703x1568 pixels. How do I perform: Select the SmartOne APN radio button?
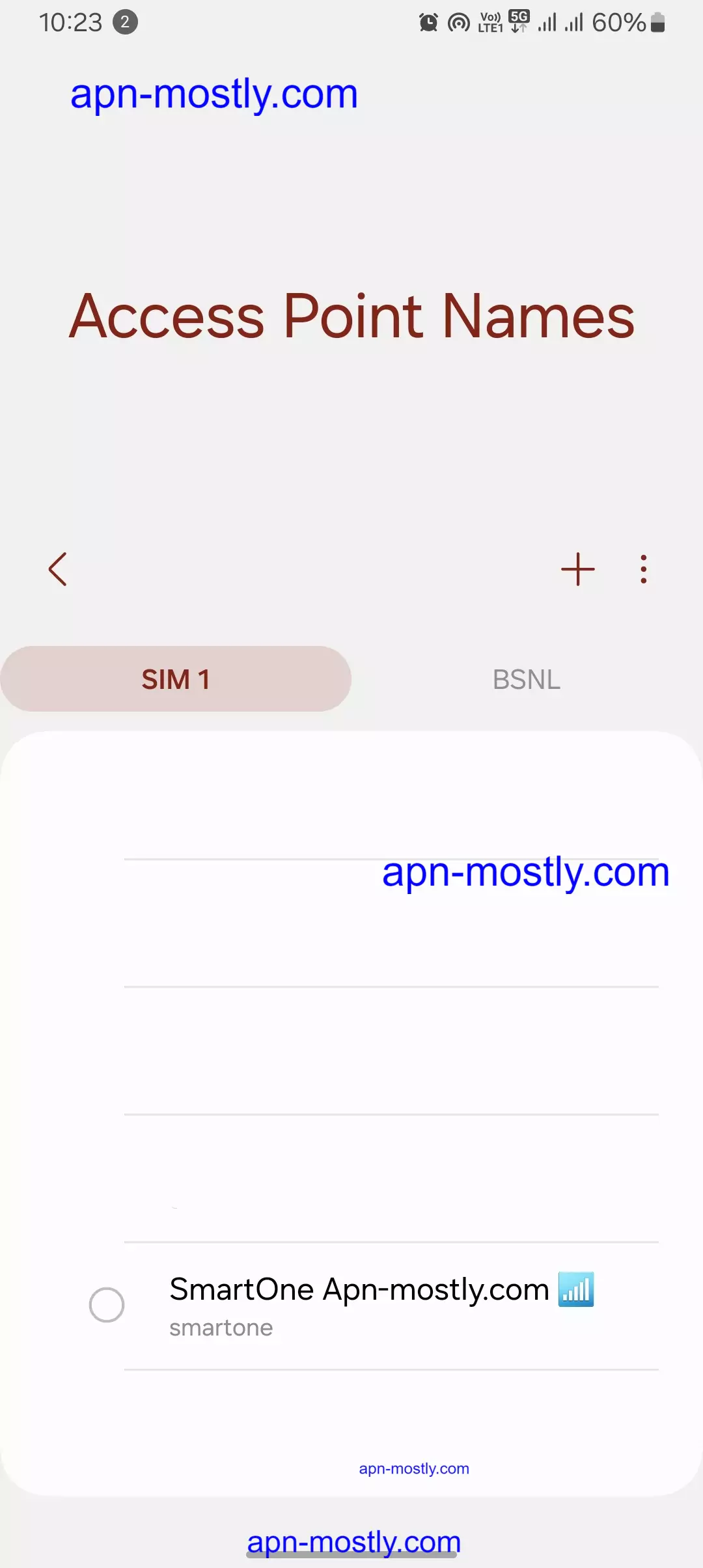pyautogui.click(x=107, y=1305)
